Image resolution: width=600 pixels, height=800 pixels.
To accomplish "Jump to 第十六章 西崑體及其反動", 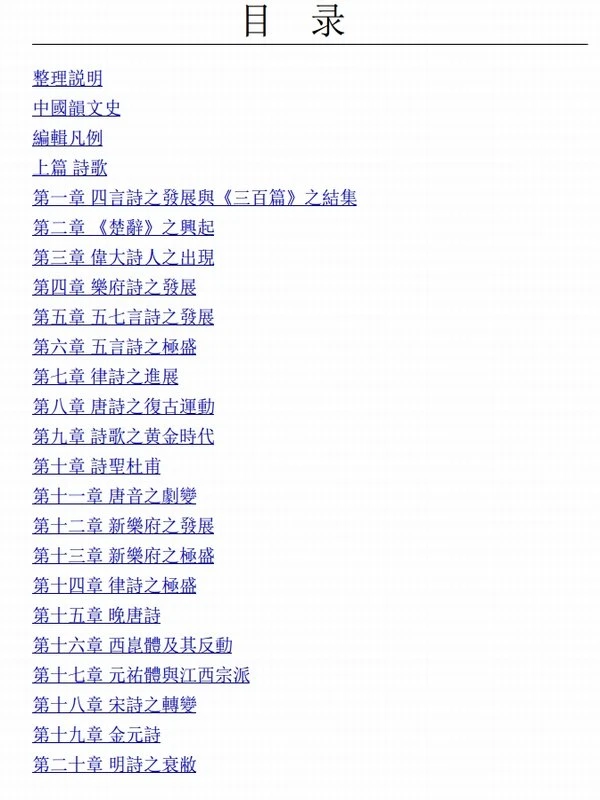I will click(132, 646).
